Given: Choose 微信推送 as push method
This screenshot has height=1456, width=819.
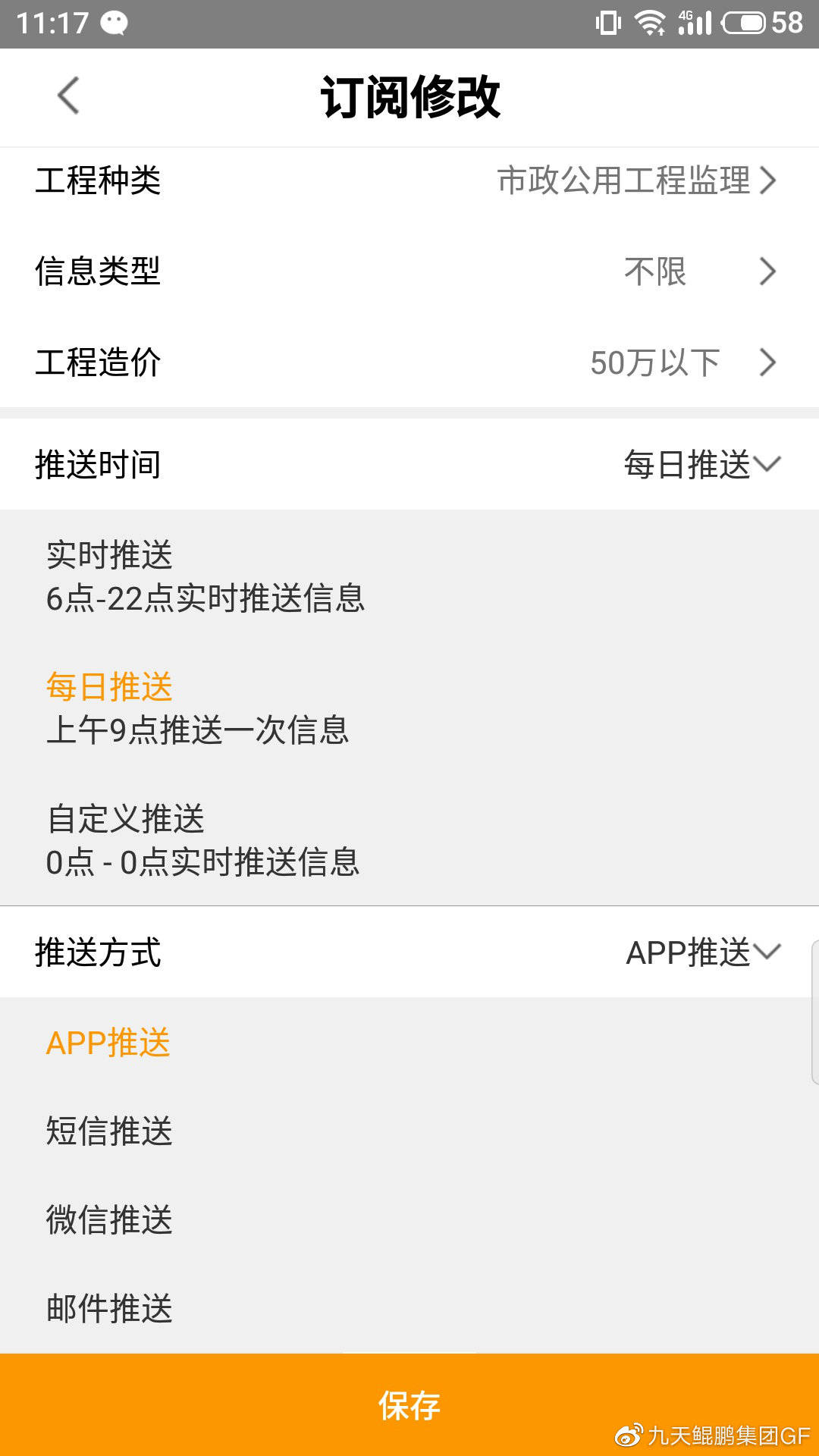Looking at the screenshot, I should coord(409,1220).
